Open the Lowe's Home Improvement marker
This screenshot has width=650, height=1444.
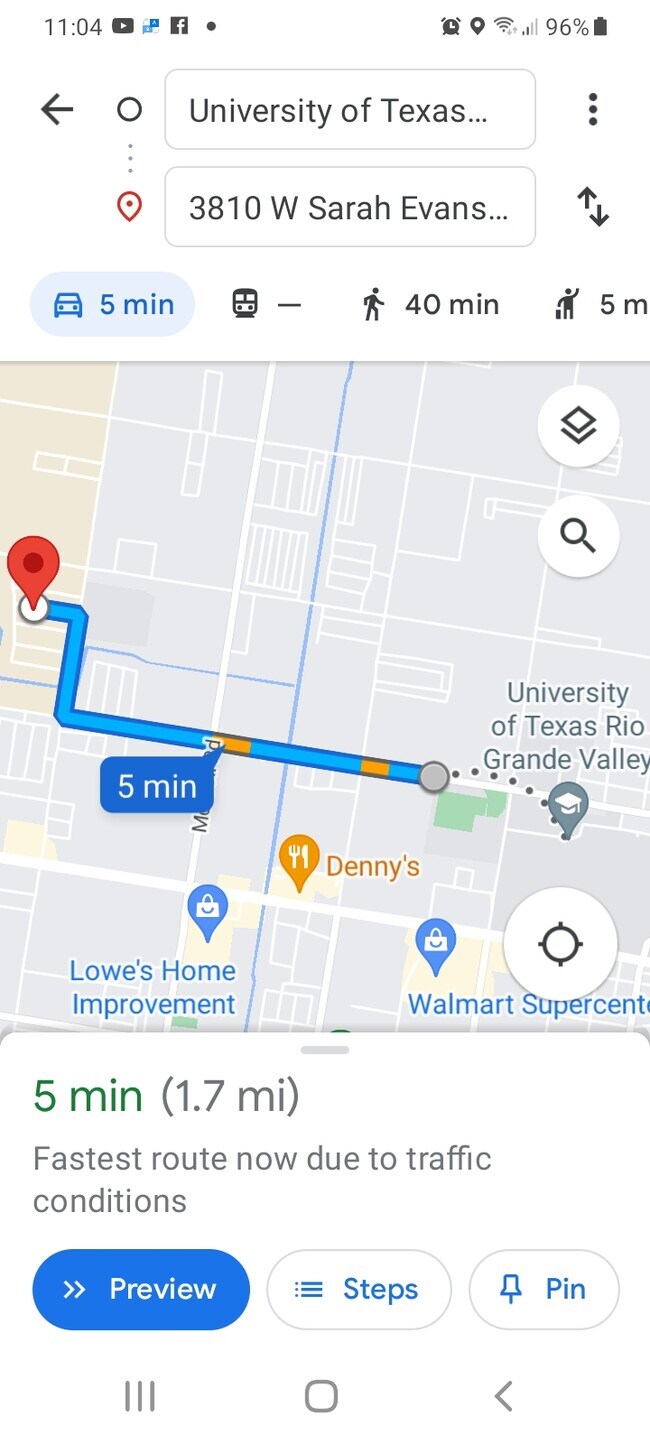207,912
